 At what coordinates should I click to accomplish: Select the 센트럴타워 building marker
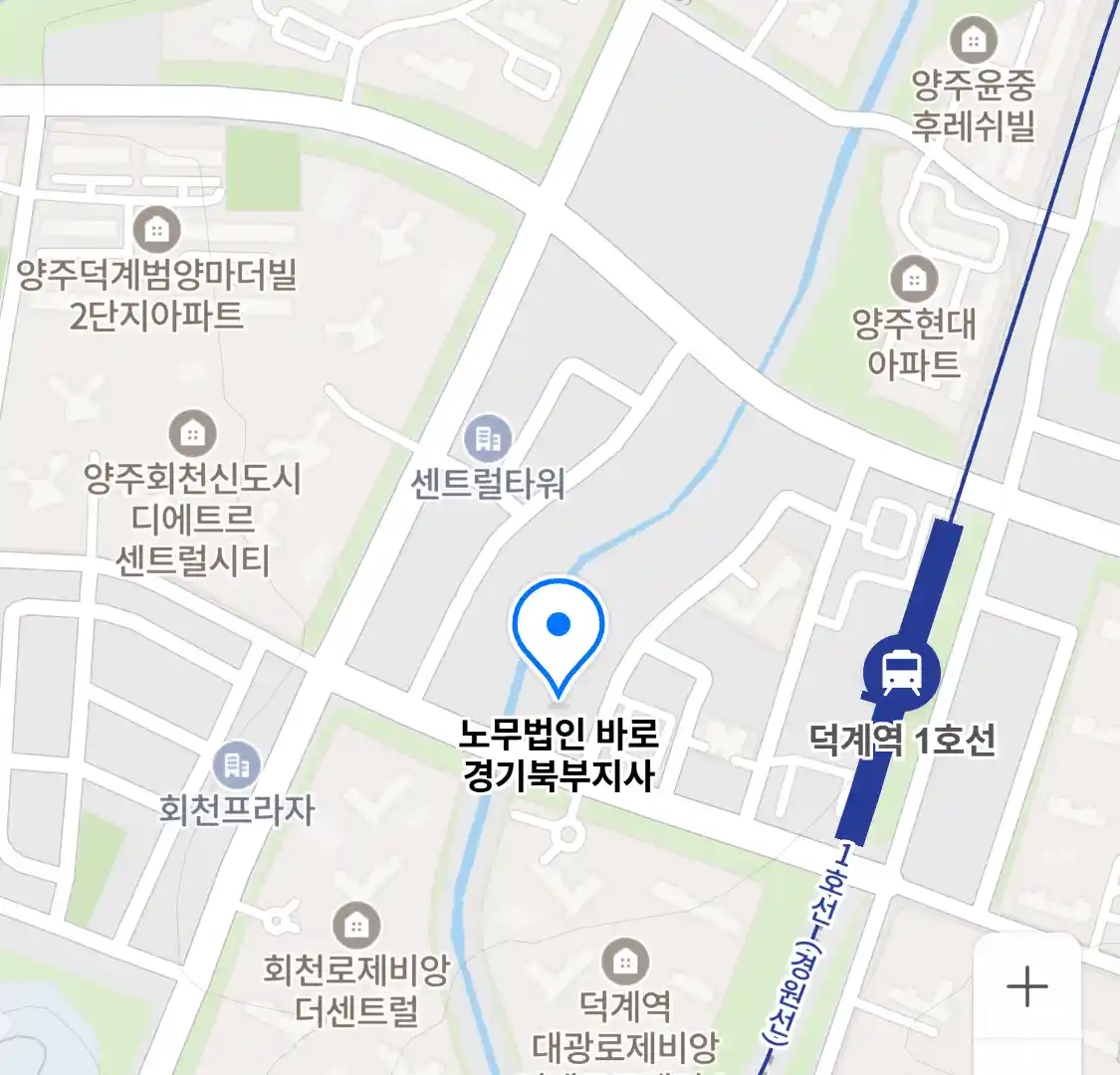click(488, 438)
